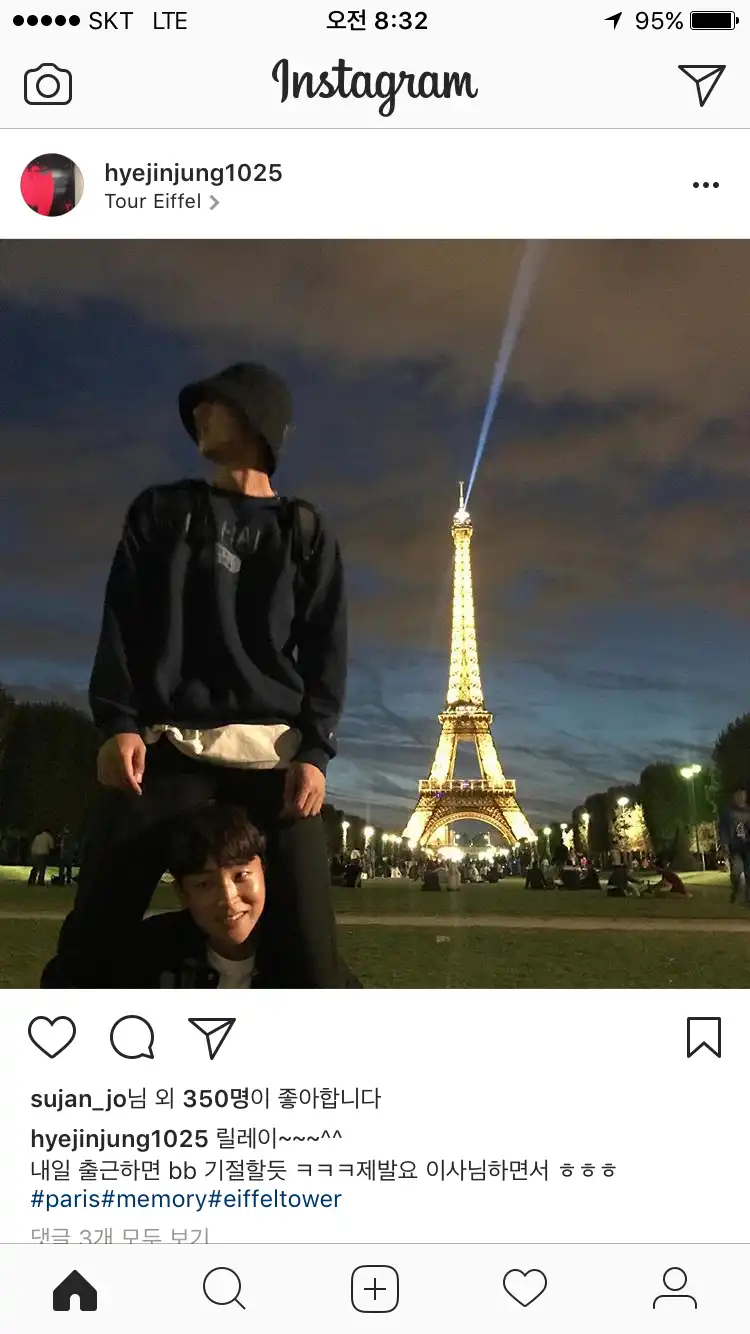This screenshot has height=1334, width=750.
Task: Open the post's three-dot options menu
Action: [x=706, y=185]
